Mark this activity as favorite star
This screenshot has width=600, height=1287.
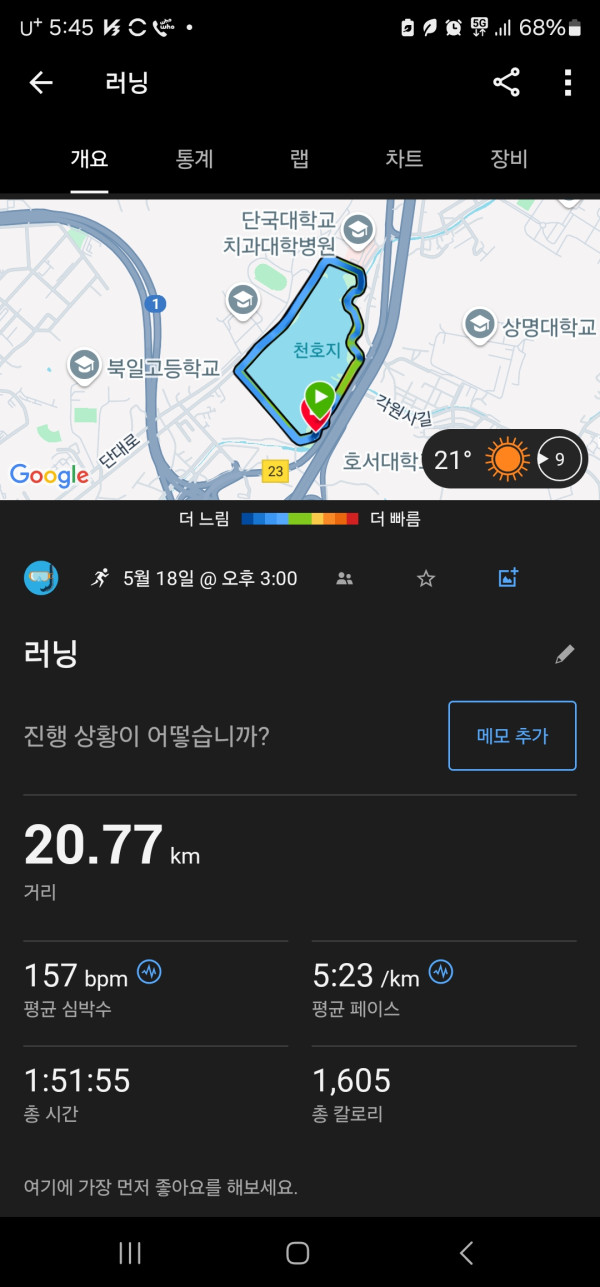click(426, 578)
